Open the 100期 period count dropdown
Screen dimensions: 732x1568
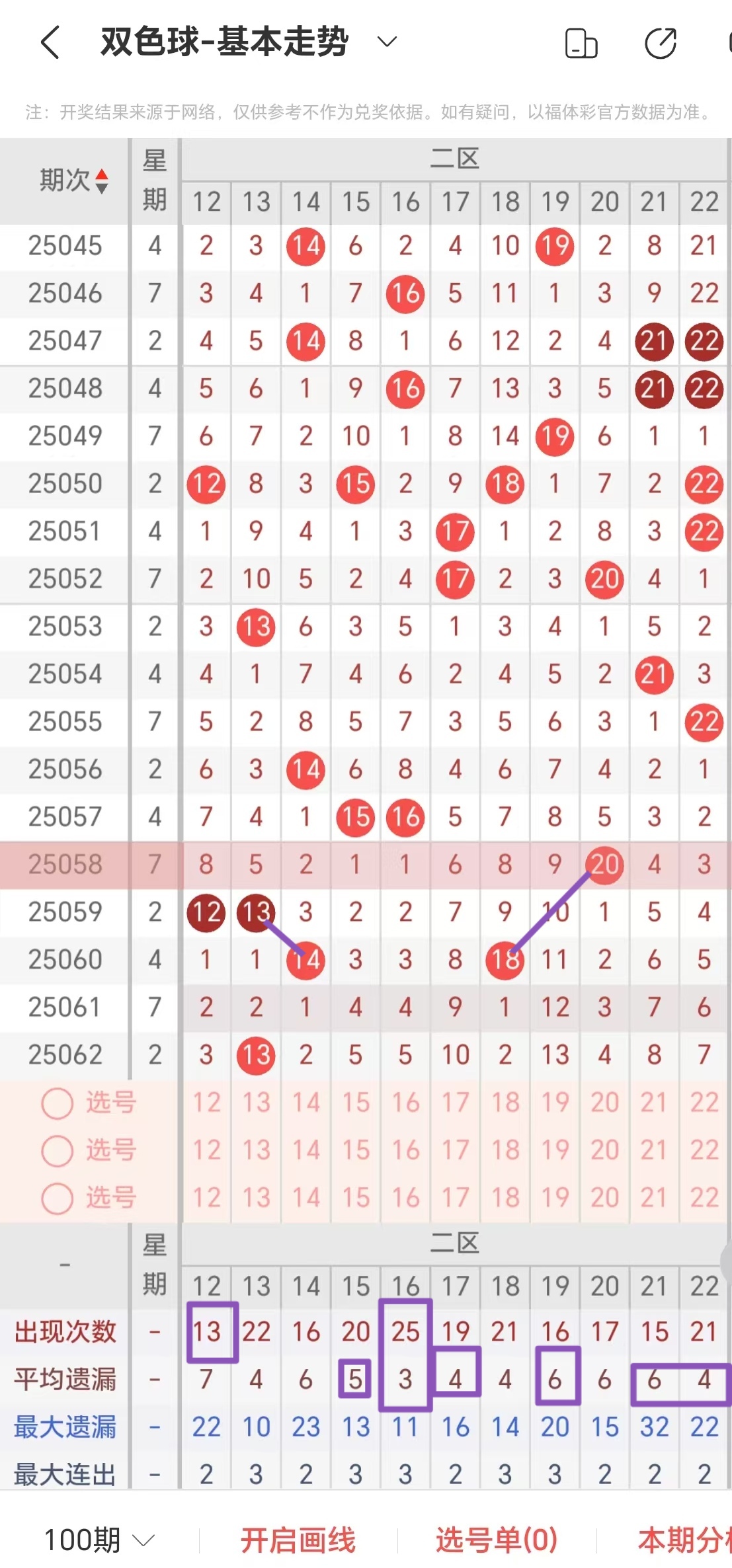99,1540
